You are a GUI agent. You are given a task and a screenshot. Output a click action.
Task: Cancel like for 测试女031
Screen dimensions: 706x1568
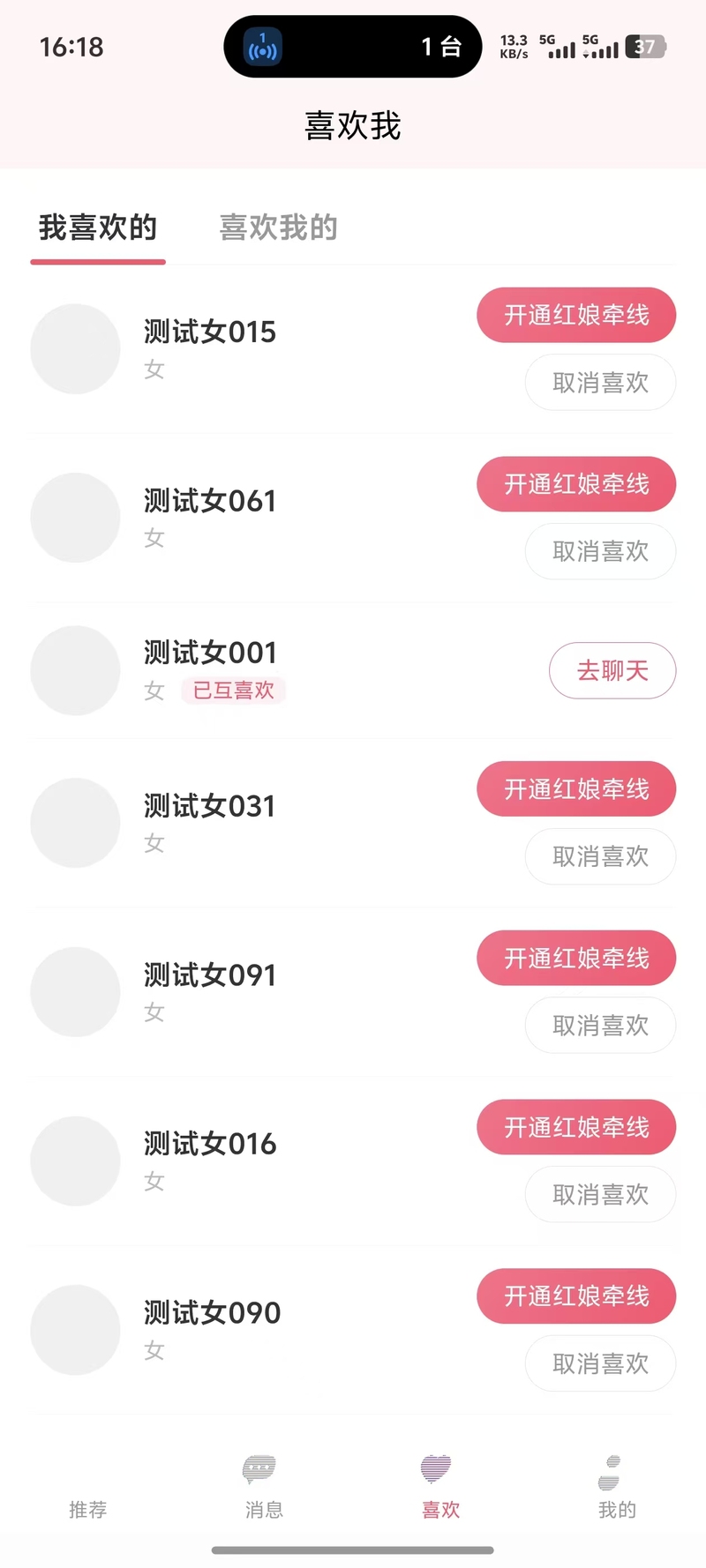click(x=600, y=855)
